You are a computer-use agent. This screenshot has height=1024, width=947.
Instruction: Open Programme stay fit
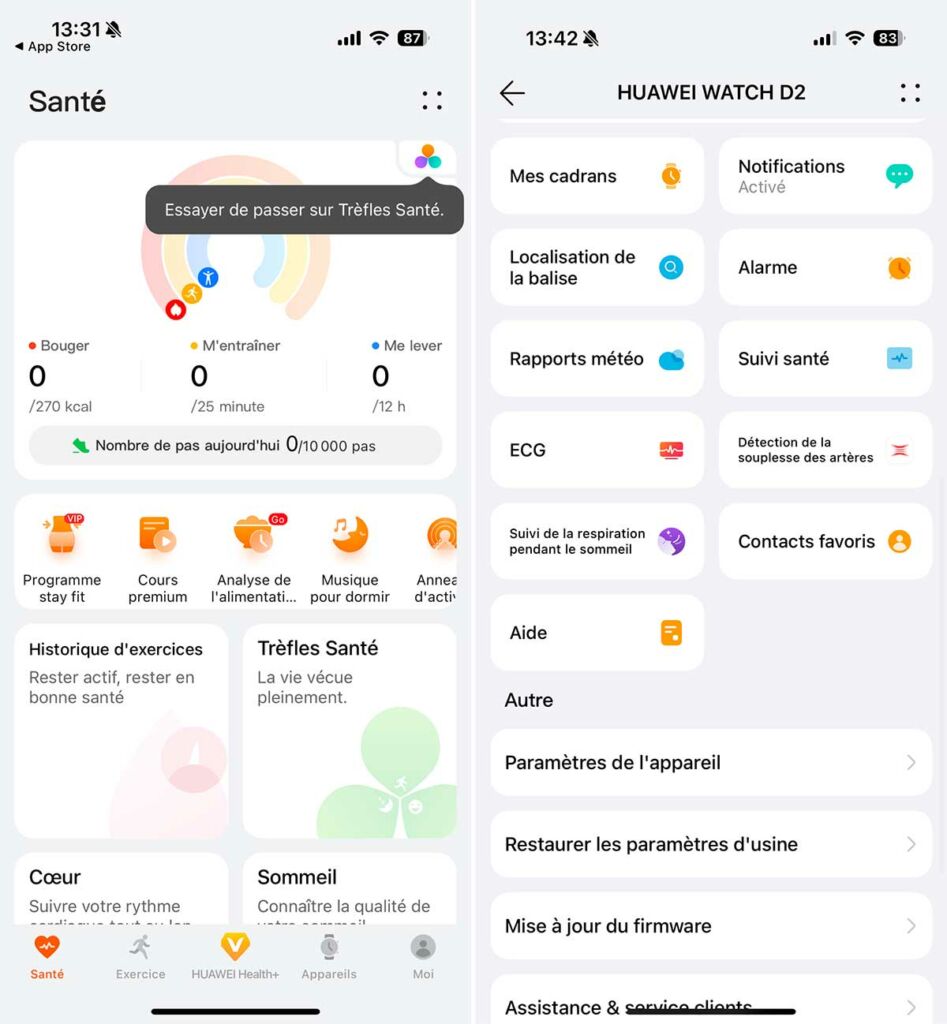tap(62, 560)
